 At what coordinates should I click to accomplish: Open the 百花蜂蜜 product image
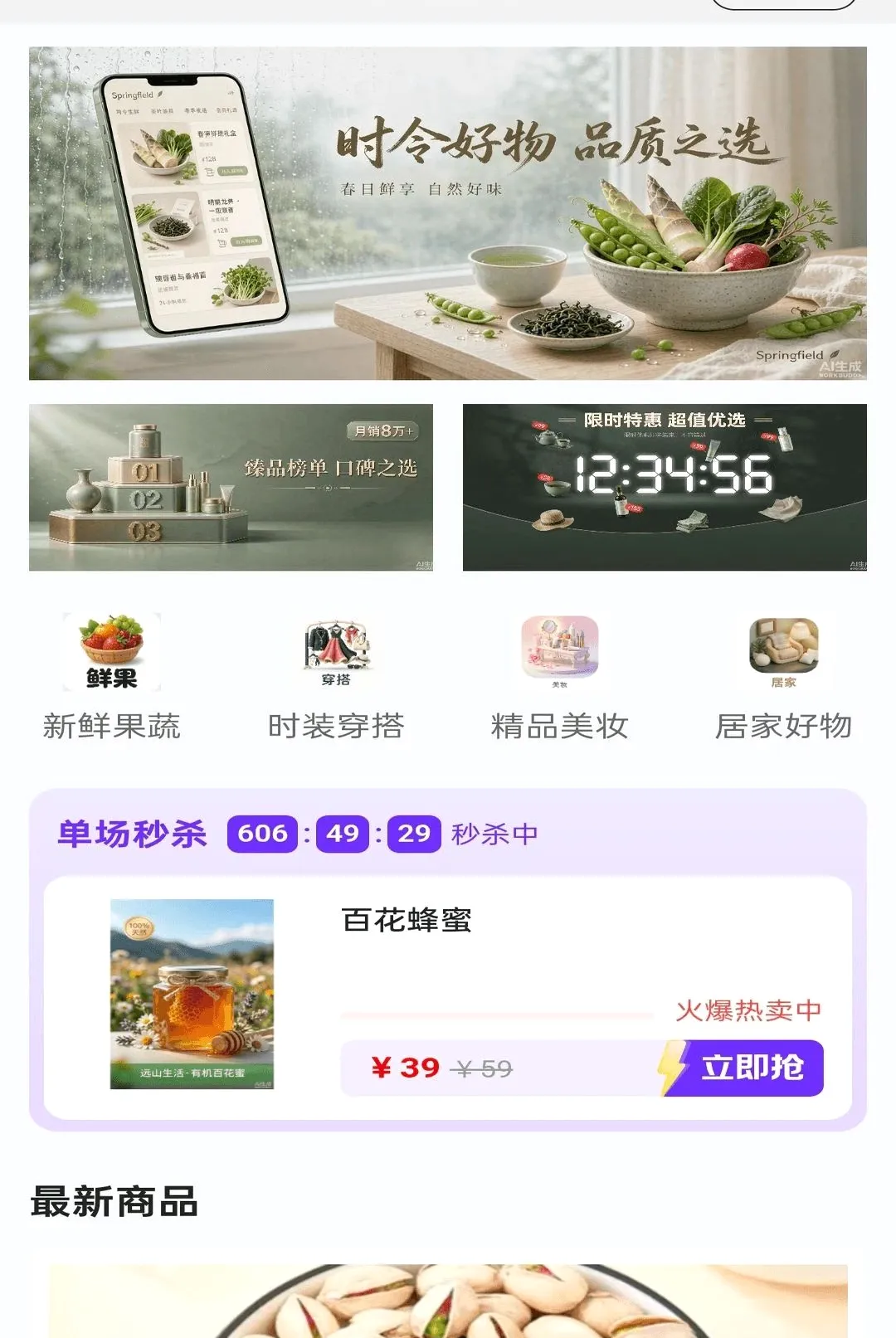[x=192, y=994]
